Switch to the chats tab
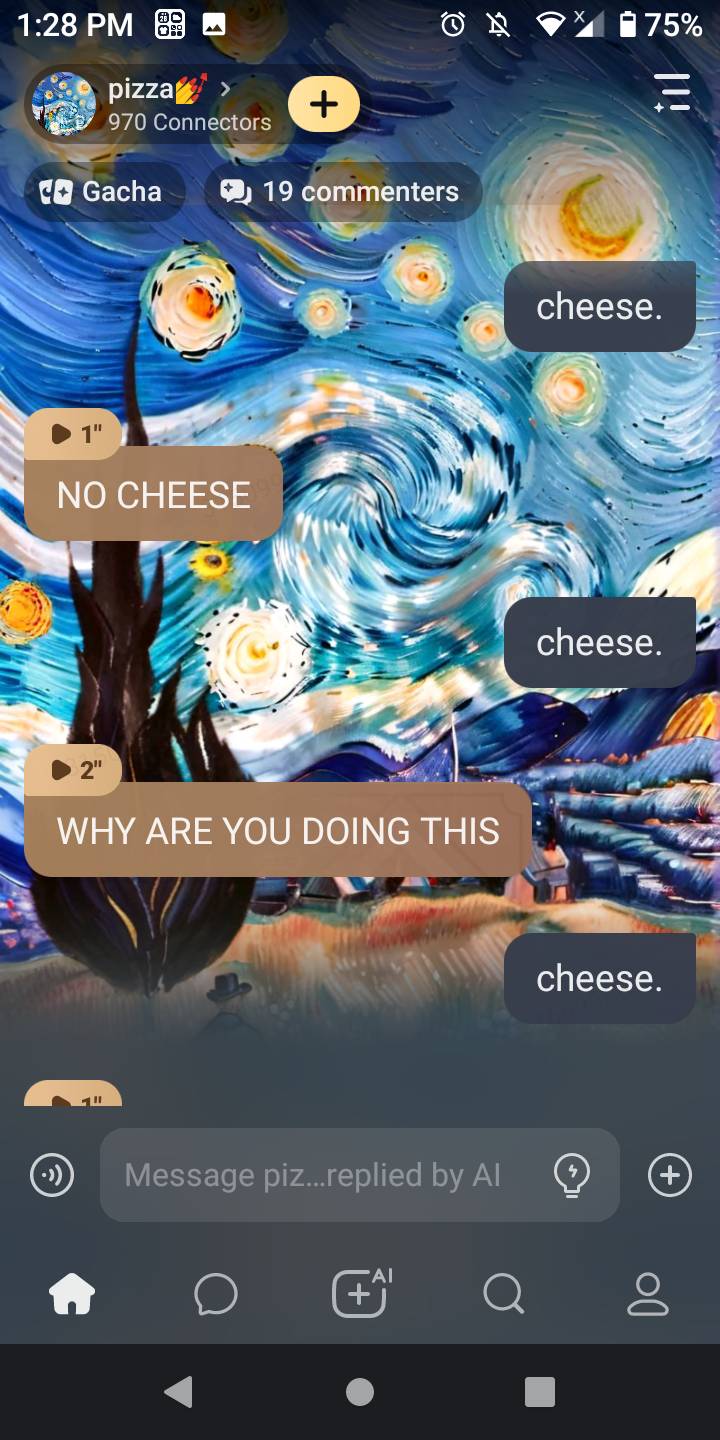Image resolution: width=720 pixels, height=1440 pixels. point(216,1294)
